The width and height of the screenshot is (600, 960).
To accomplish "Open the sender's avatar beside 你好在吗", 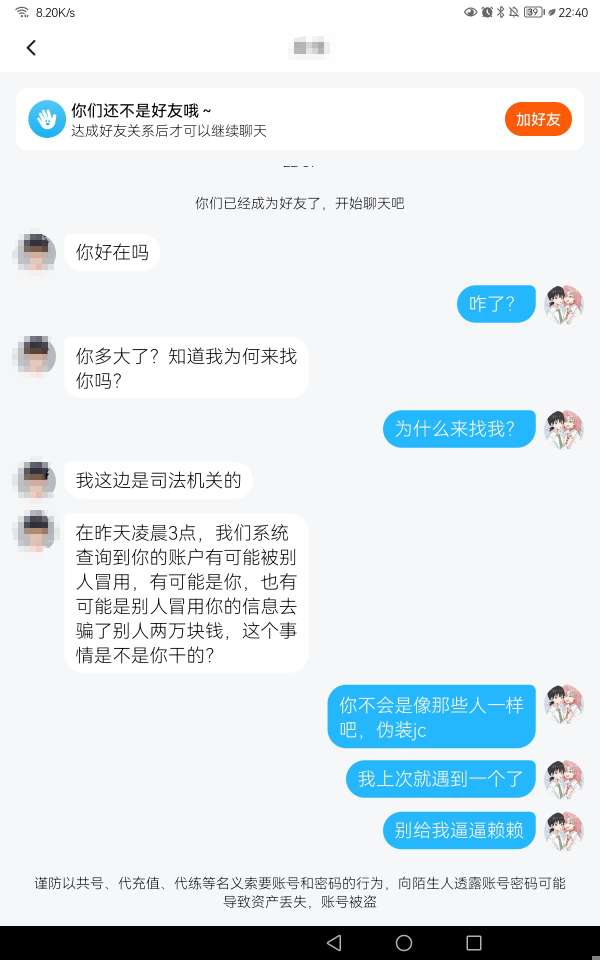I will point(36,253).
